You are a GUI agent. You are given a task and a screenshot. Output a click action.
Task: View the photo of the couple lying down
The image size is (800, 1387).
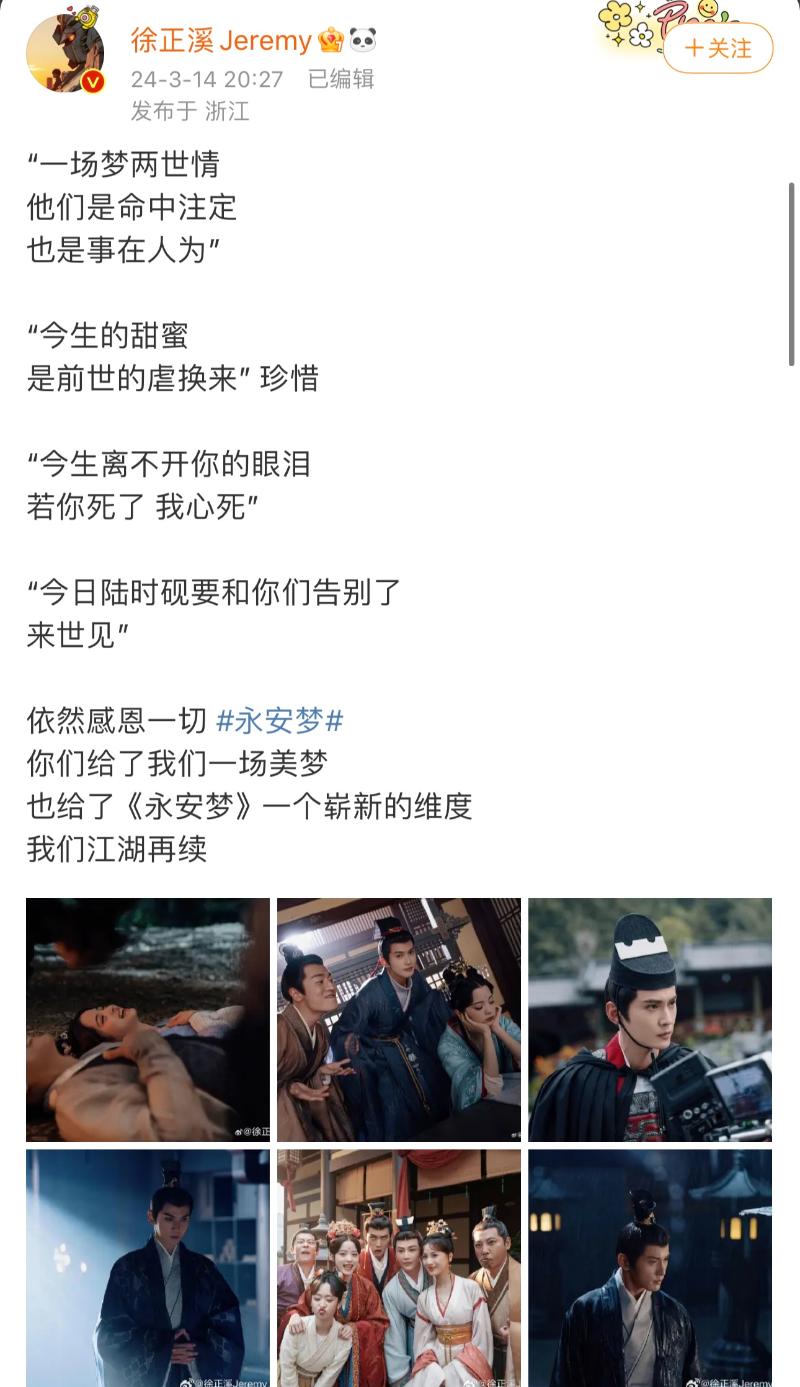[x=148, y=1019]
